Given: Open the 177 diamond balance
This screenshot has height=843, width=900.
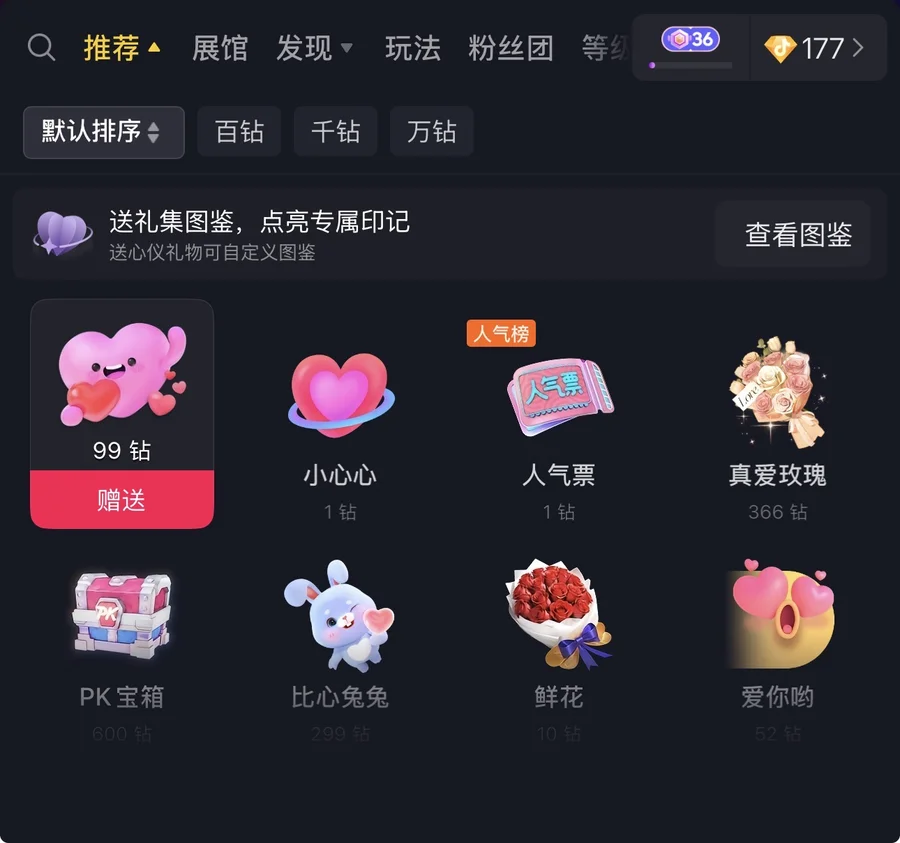Looking at the screenshot, I should click(x=815, y=47).
